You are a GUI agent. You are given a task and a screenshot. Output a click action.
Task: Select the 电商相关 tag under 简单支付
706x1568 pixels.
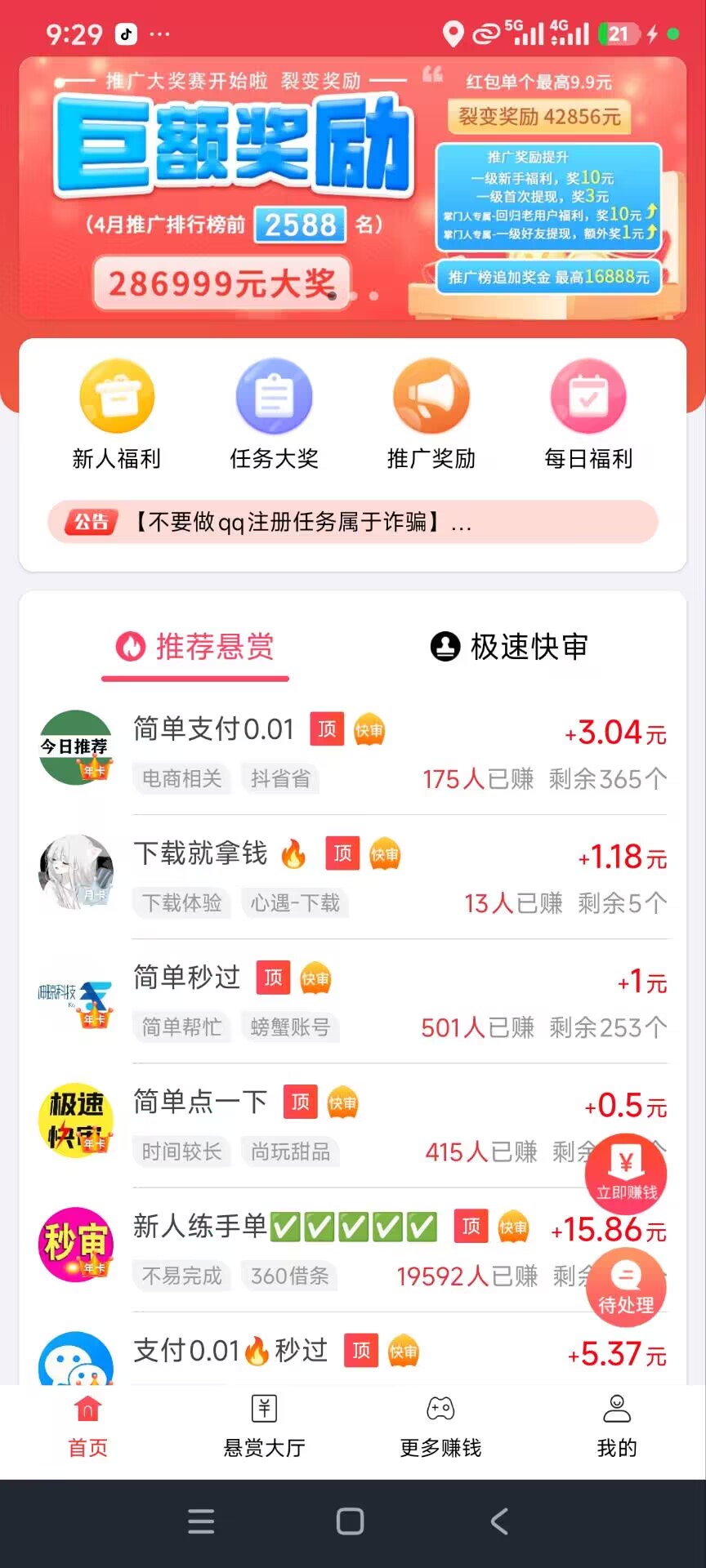pos(181,778)
